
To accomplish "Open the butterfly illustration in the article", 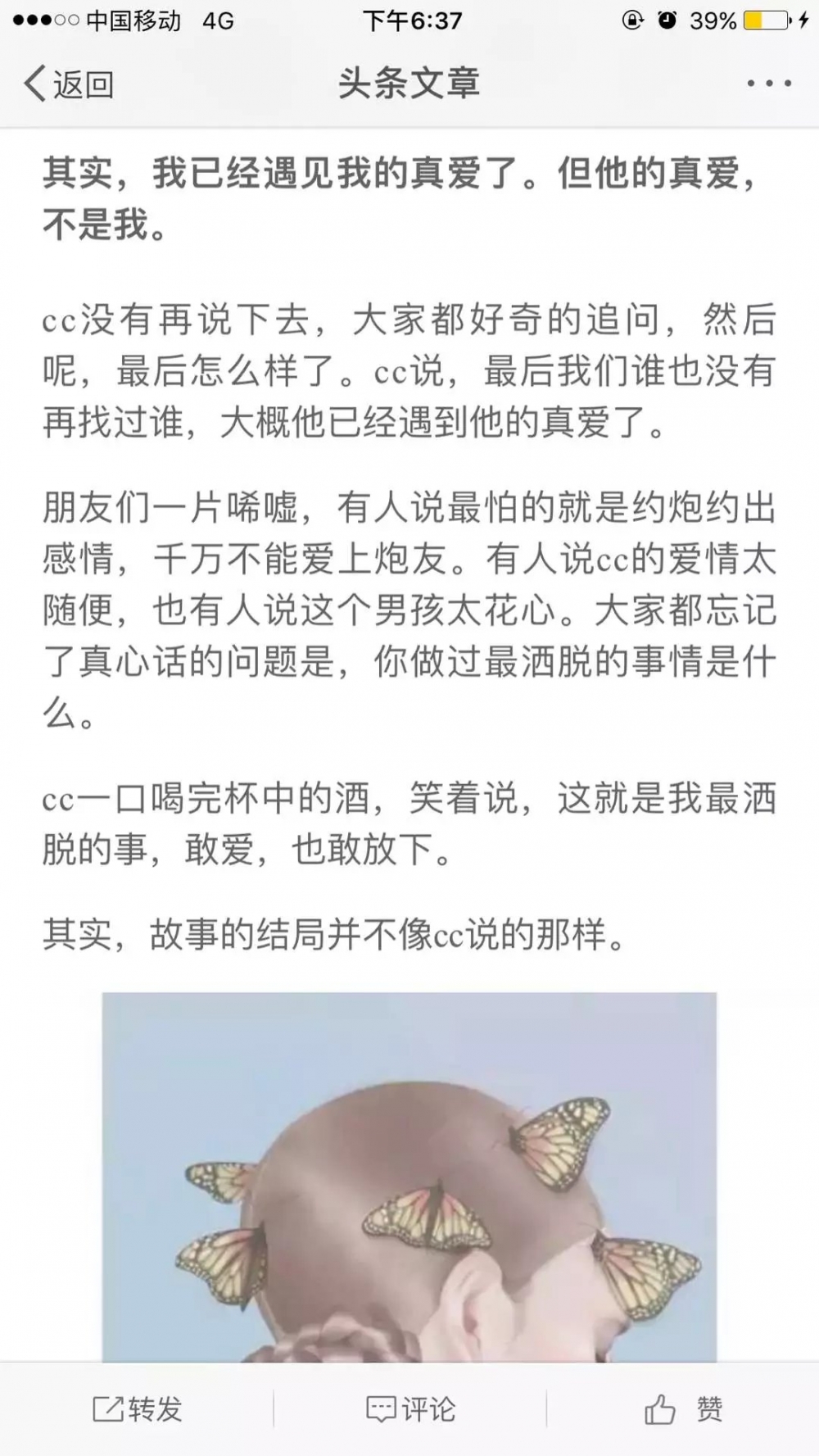I will point(409,1177).
